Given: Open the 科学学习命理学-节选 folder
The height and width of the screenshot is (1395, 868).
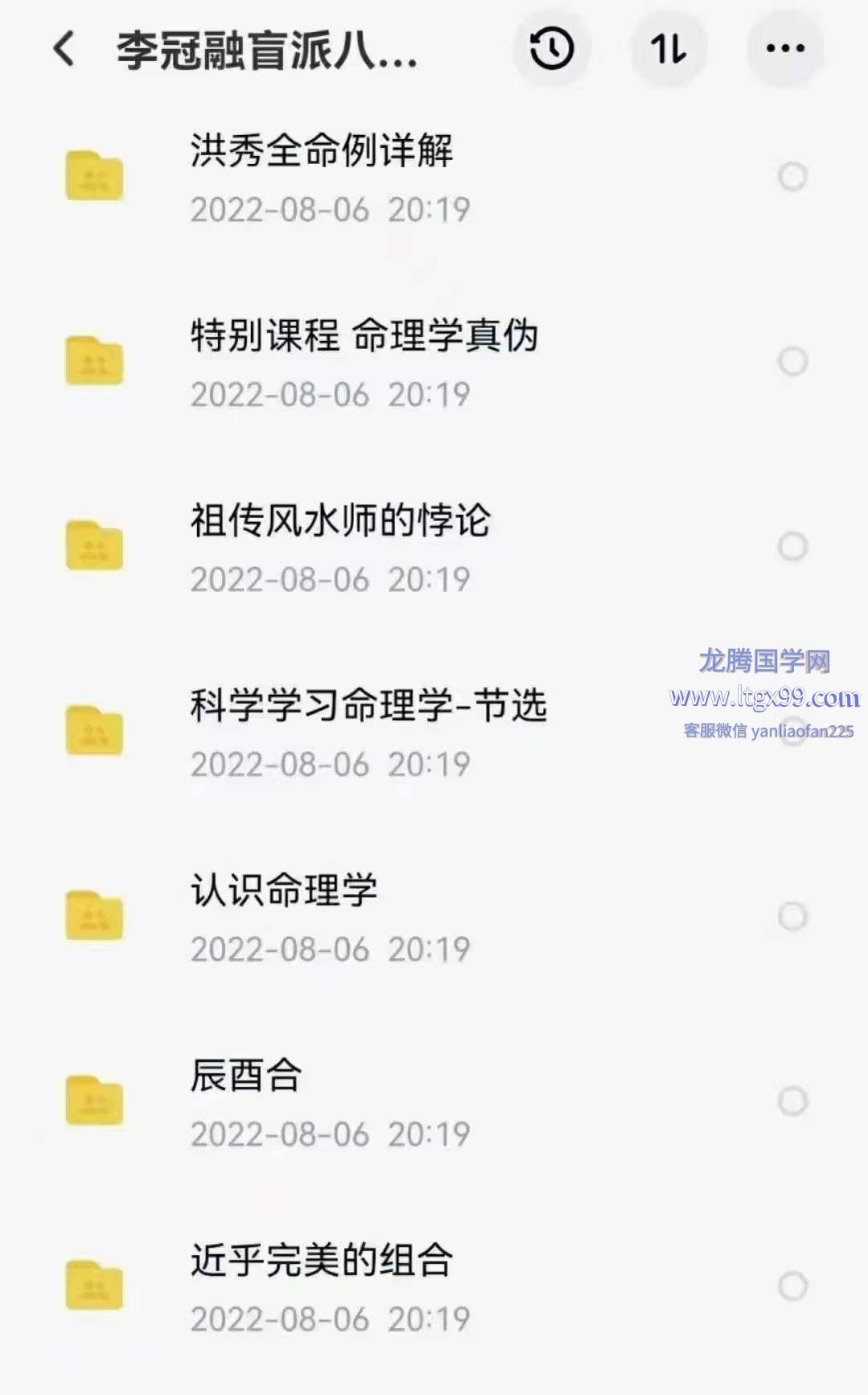Looking at the screenshot, I should (434, 732).
